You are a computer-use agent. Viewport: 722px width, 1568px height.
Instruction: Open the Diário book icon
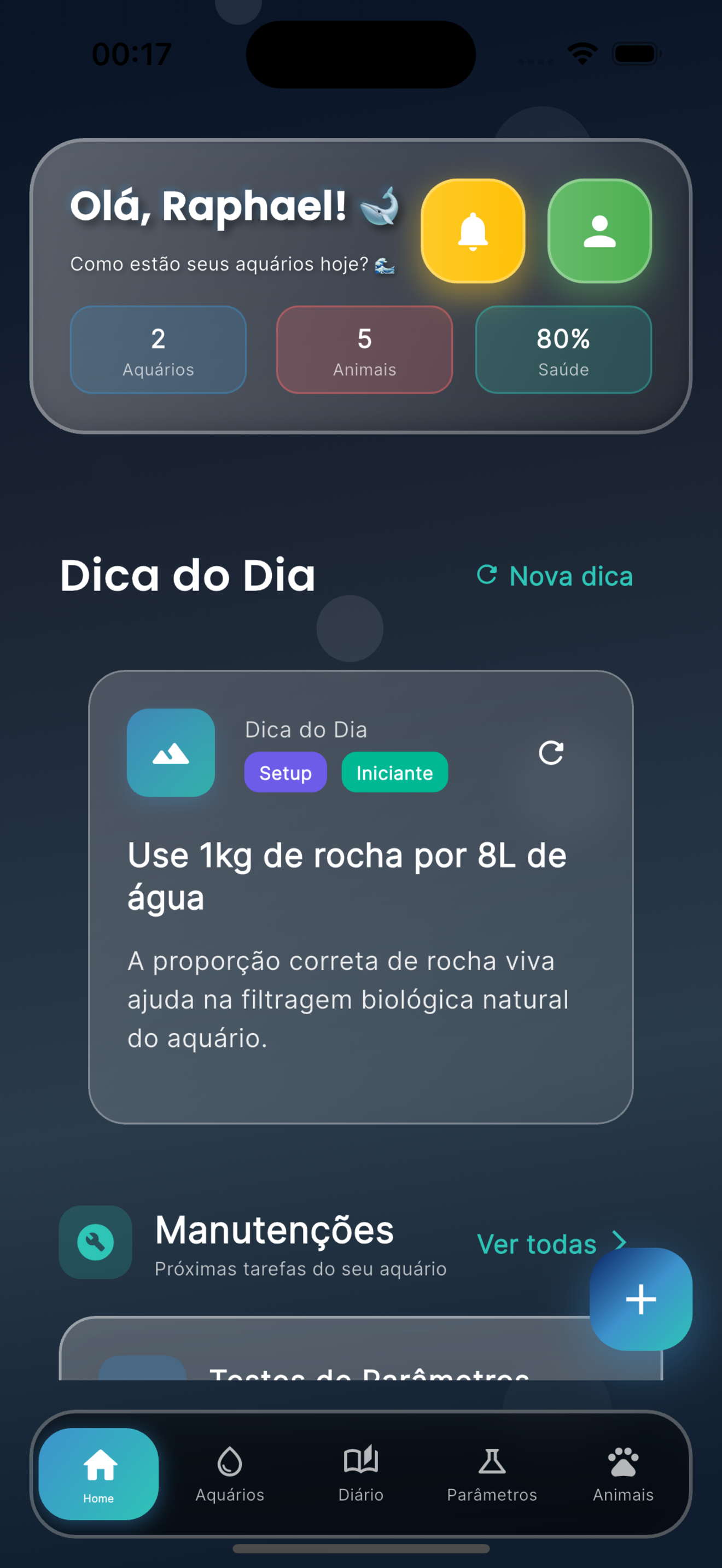[360, 1464]
